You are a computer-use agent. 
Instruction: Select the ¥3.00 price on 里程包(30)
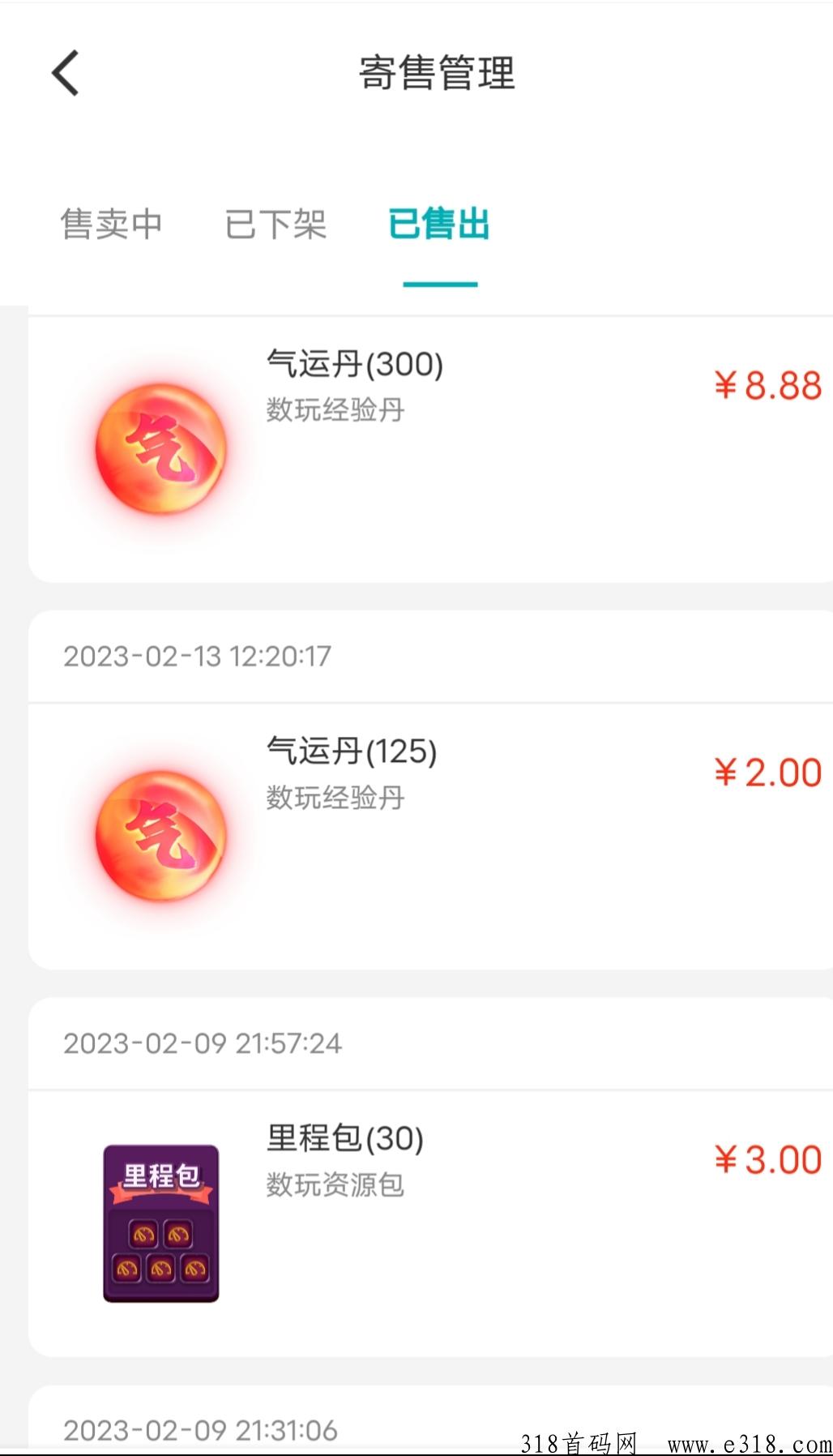(x=767, y=1158)
